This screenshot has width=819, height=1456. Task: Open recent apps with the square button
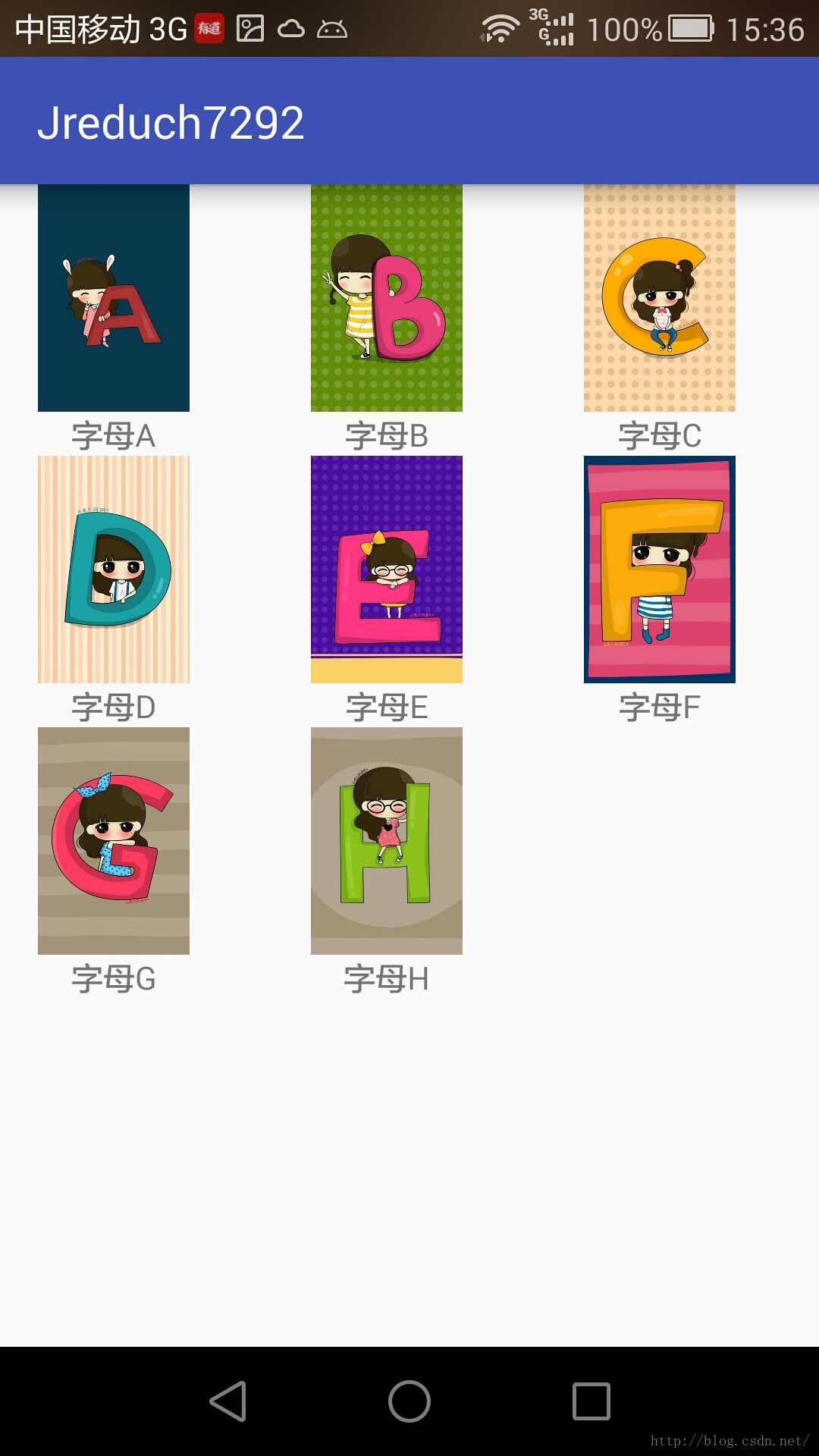(x=591, y=1401)
